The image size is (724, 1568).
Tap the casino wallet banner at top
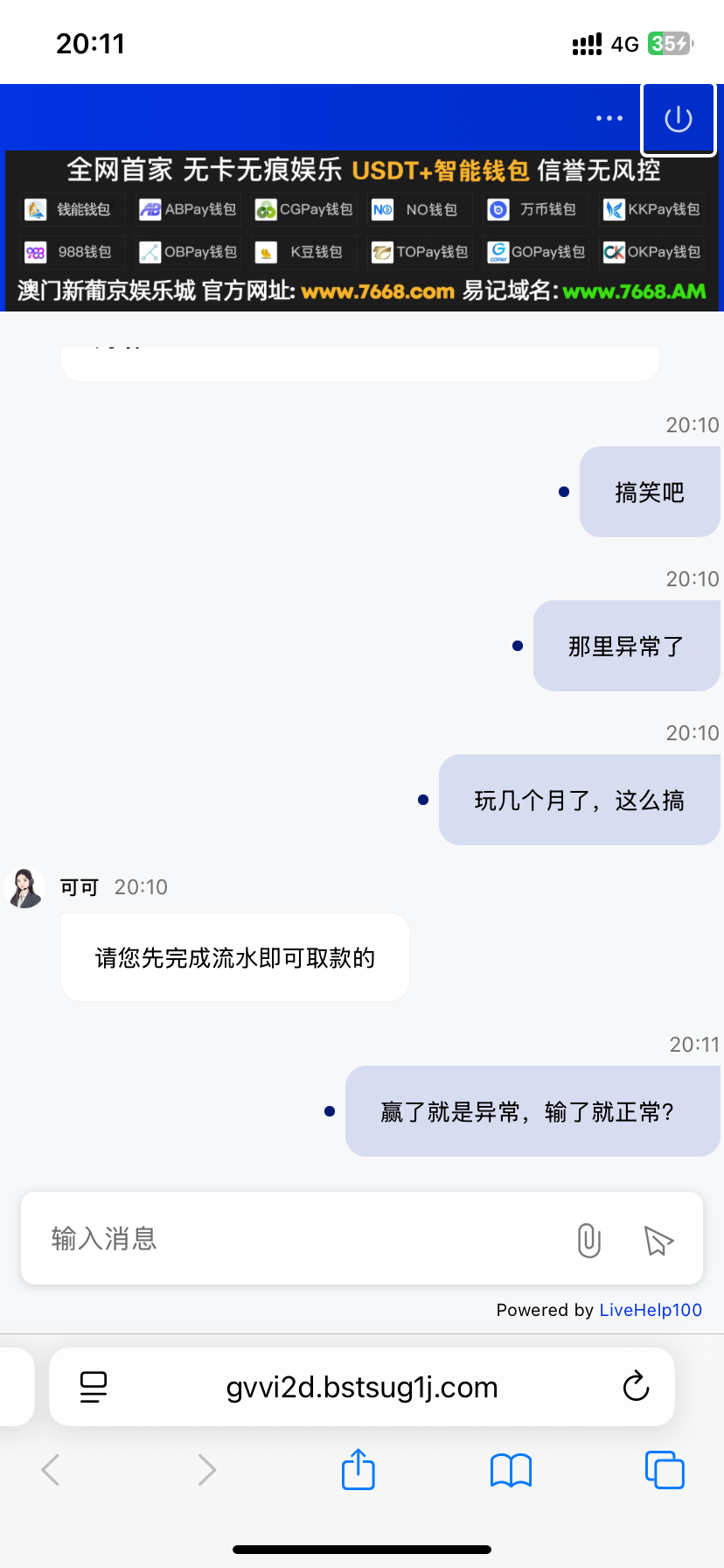(362, 231)
